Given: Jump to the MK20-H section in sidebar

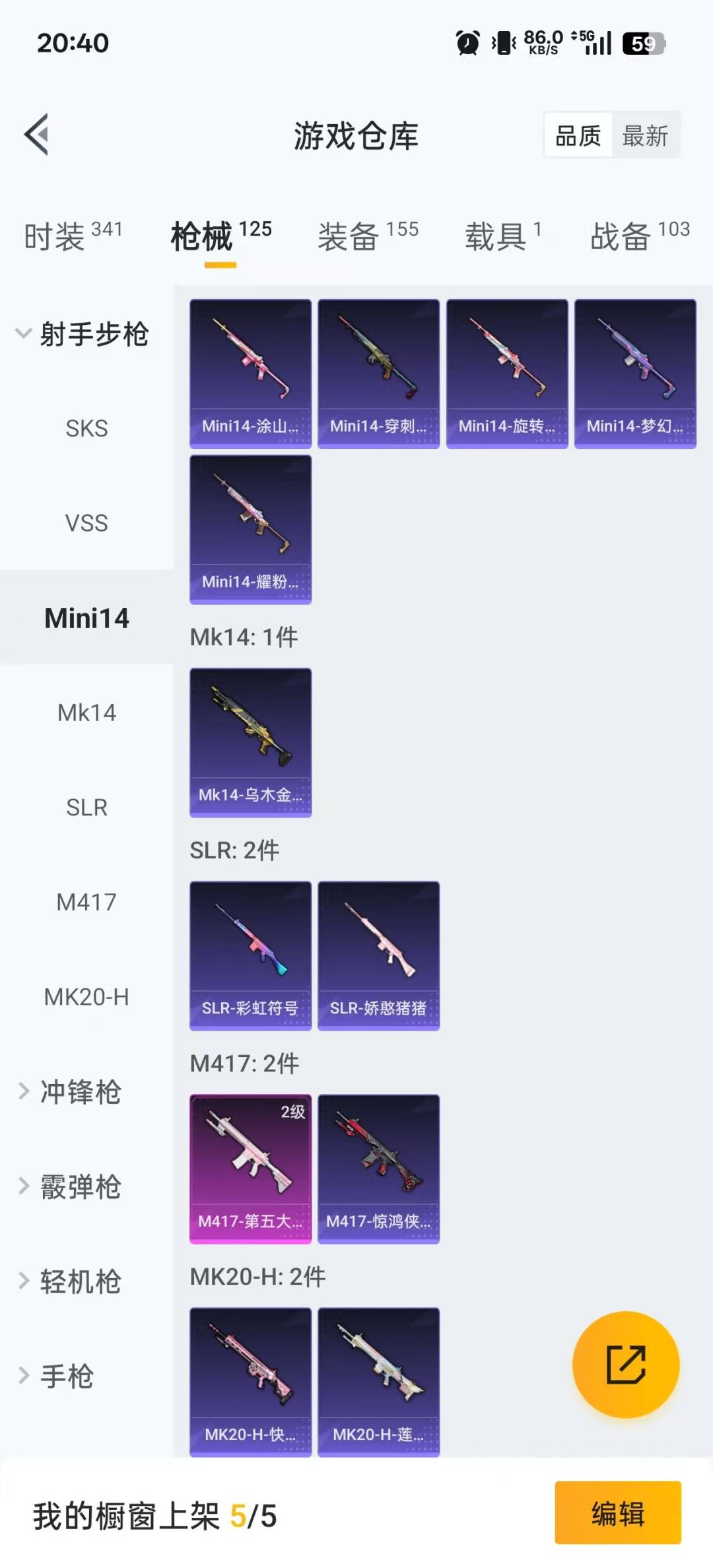Looking at the screenshot, I should coord(86,997).
